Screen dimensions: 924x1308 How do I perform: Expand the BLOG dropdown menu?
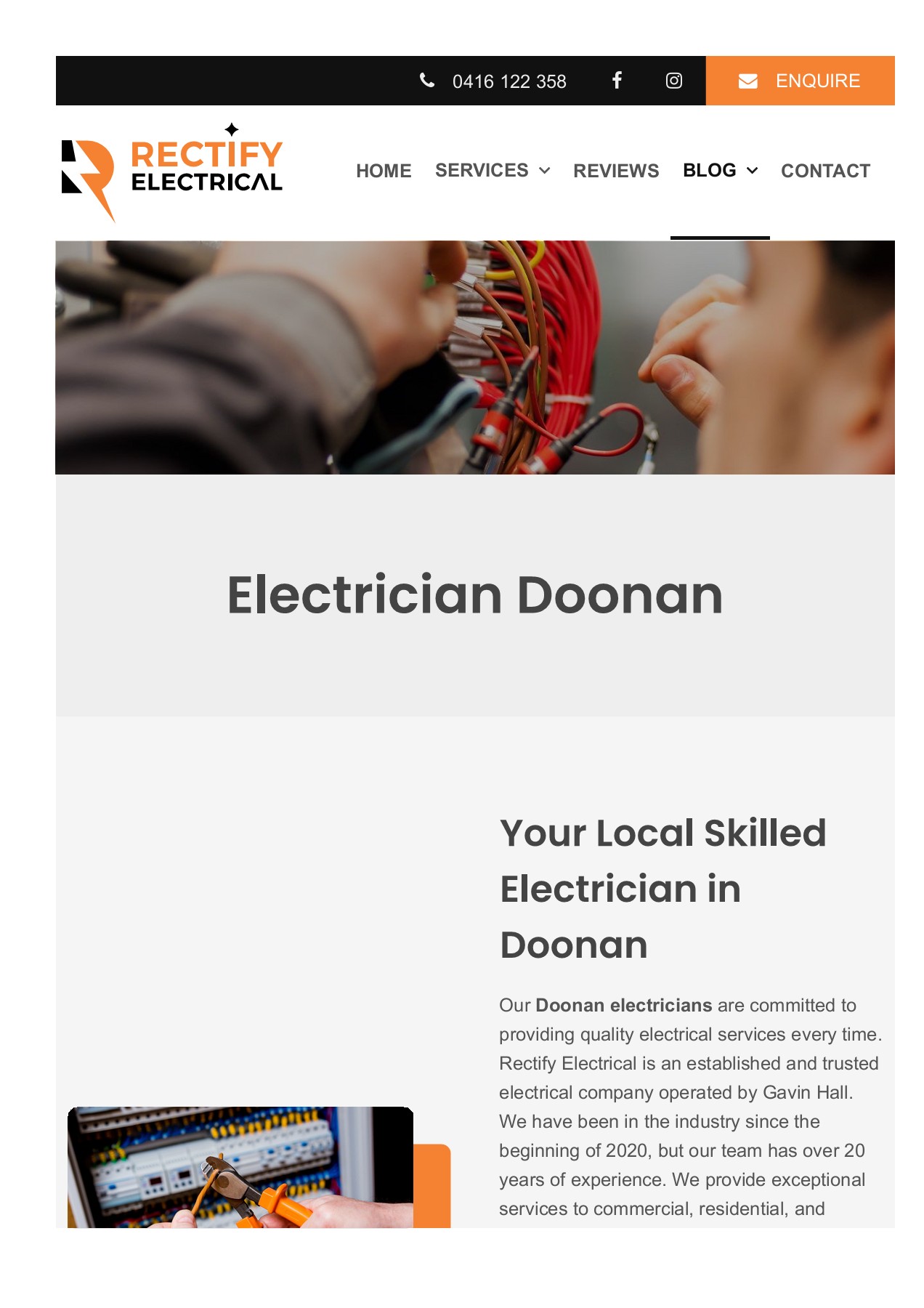coord(753,171)
